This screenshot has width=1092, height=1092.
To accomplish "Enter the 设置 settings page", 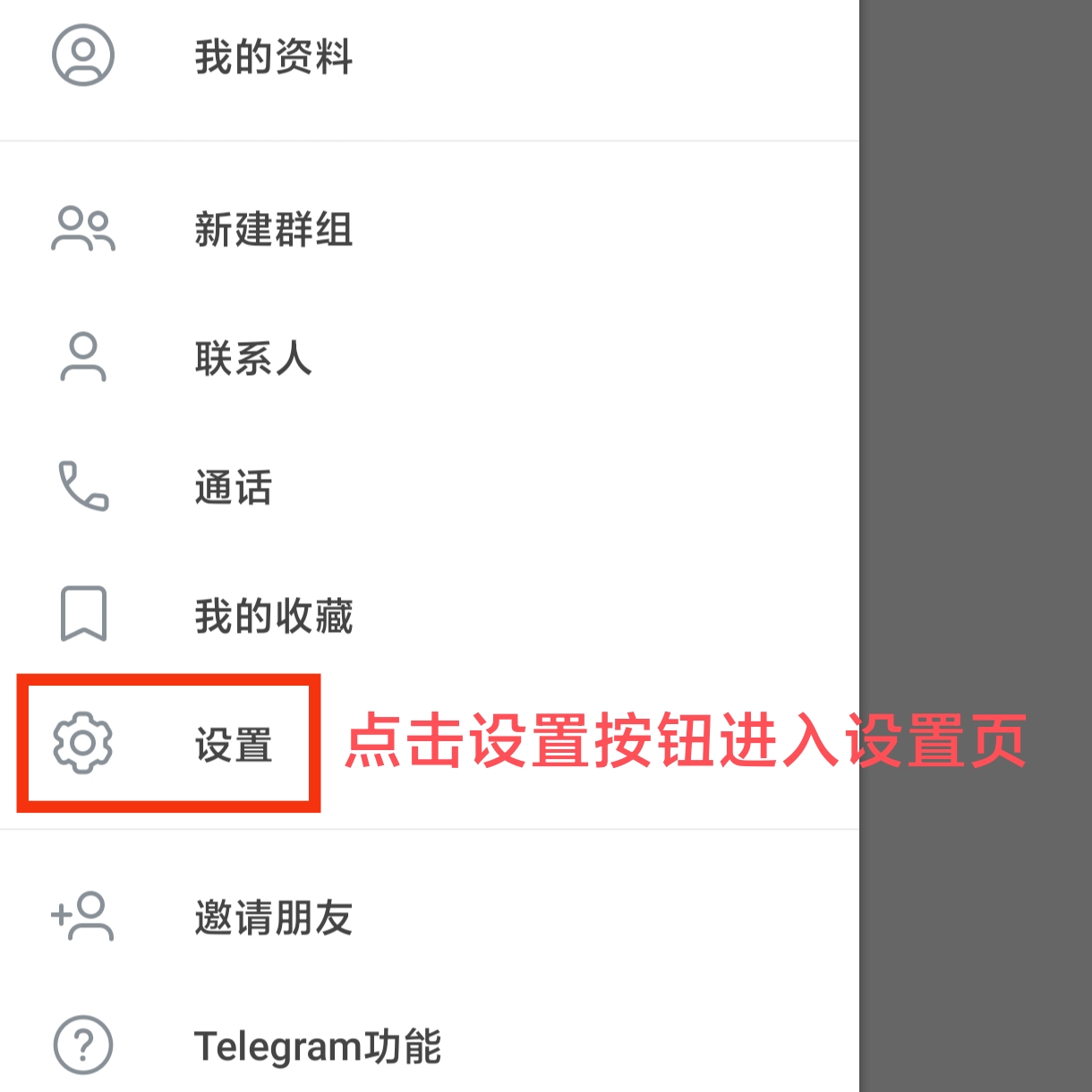I will click(233, 745).
